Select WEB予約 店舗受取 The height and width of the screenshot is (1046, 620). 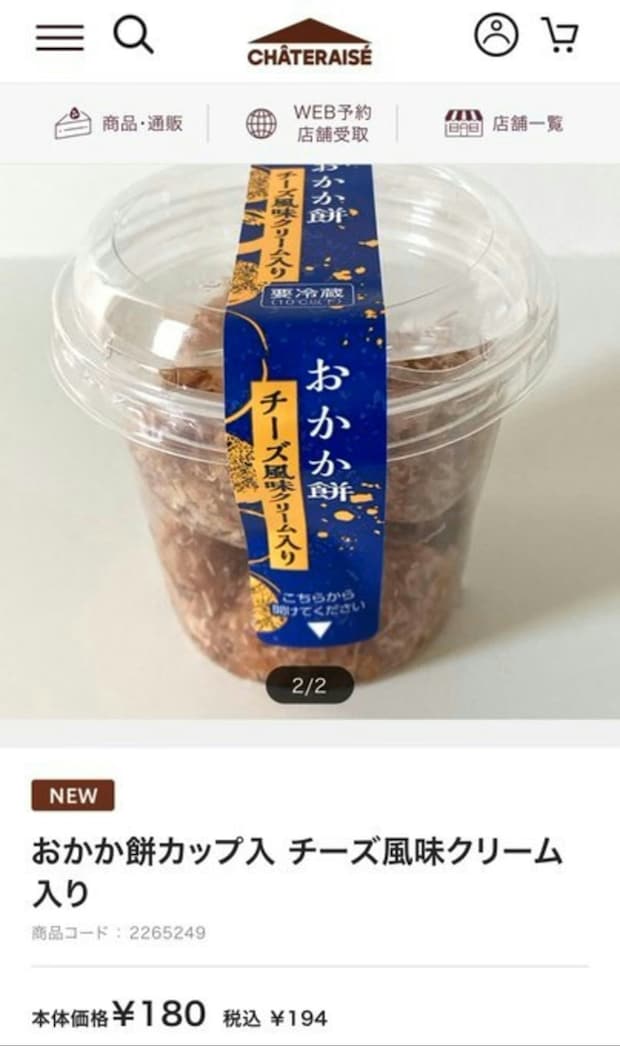[308, 124]
